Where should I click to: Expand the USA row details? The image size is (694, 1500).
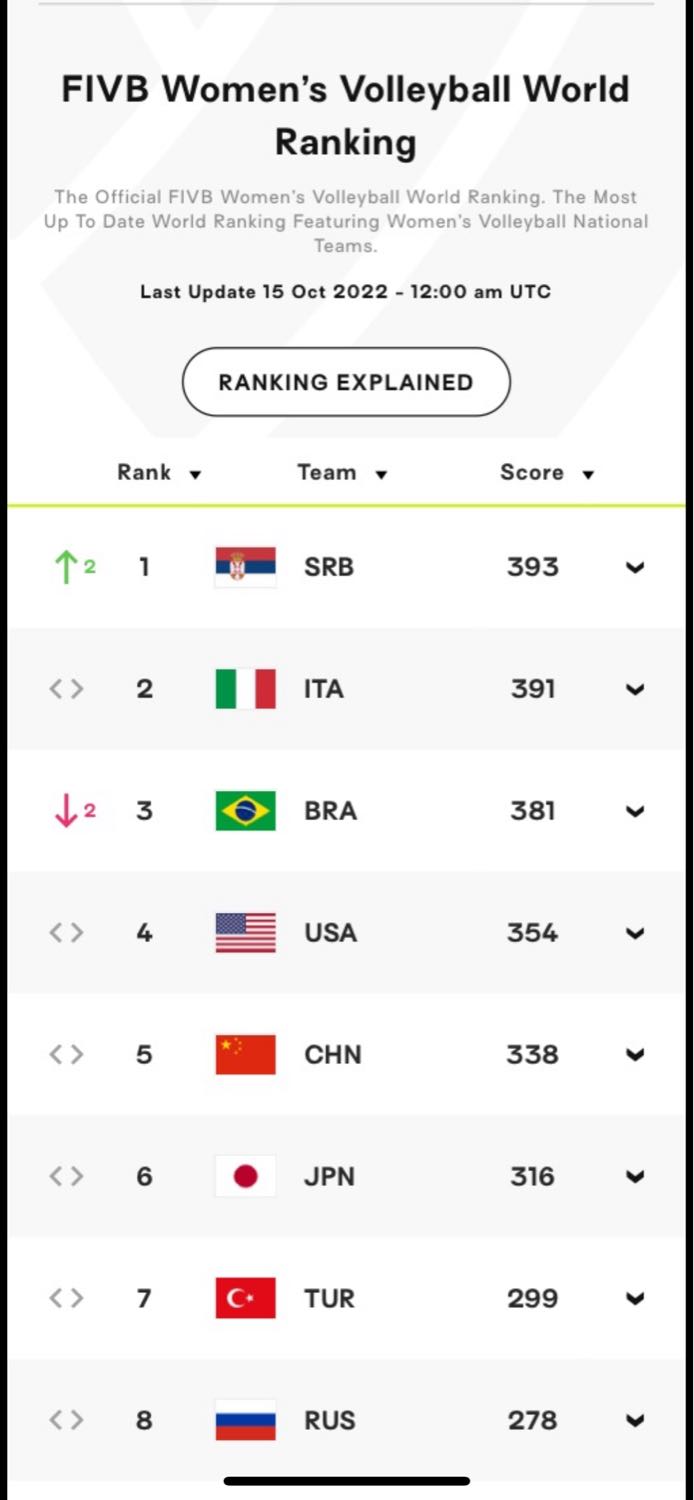point(634,934)
